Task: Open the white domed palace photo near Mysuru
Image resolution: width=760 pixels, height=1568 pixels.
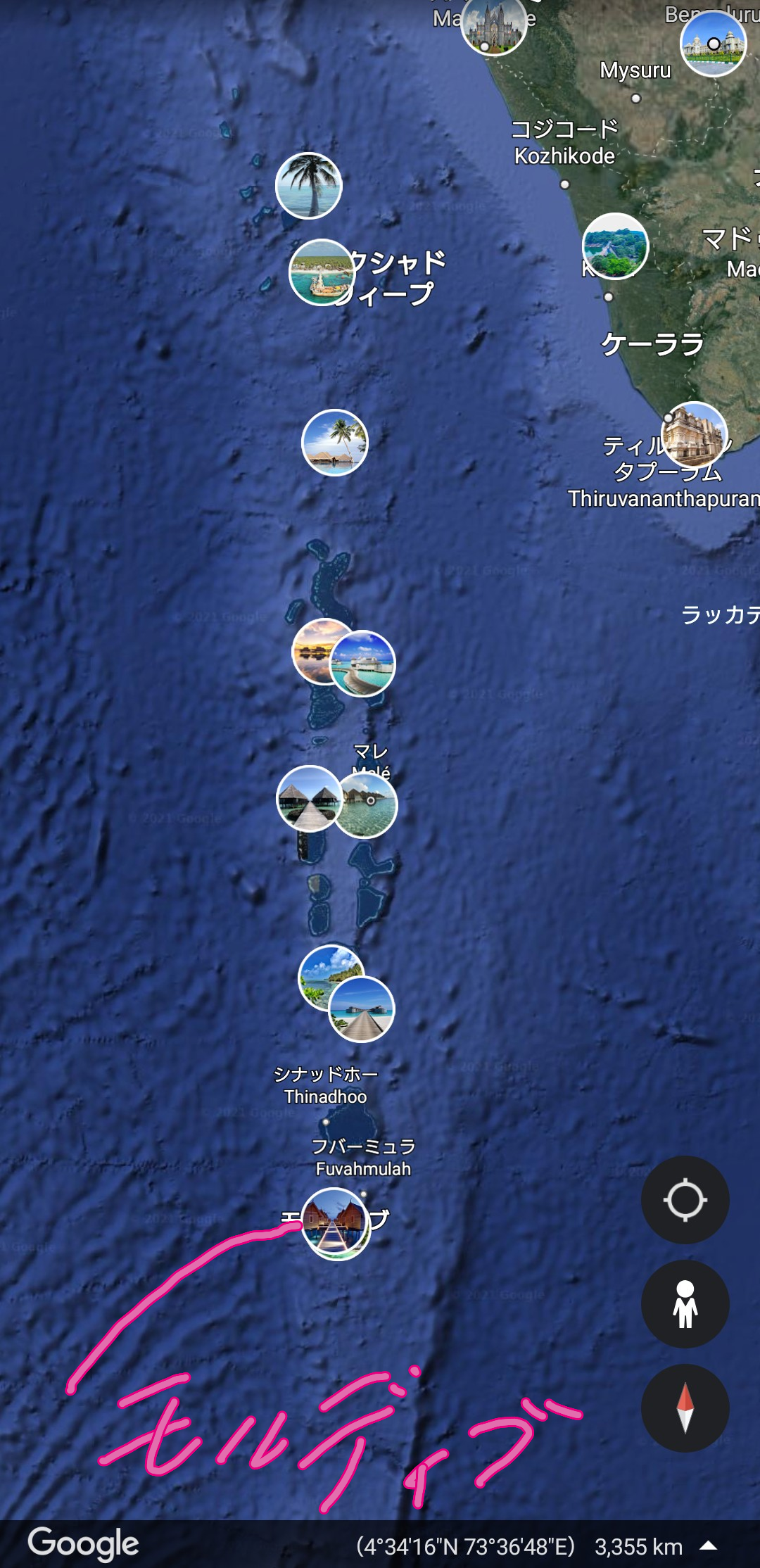Action: click(x=714, y=44)
